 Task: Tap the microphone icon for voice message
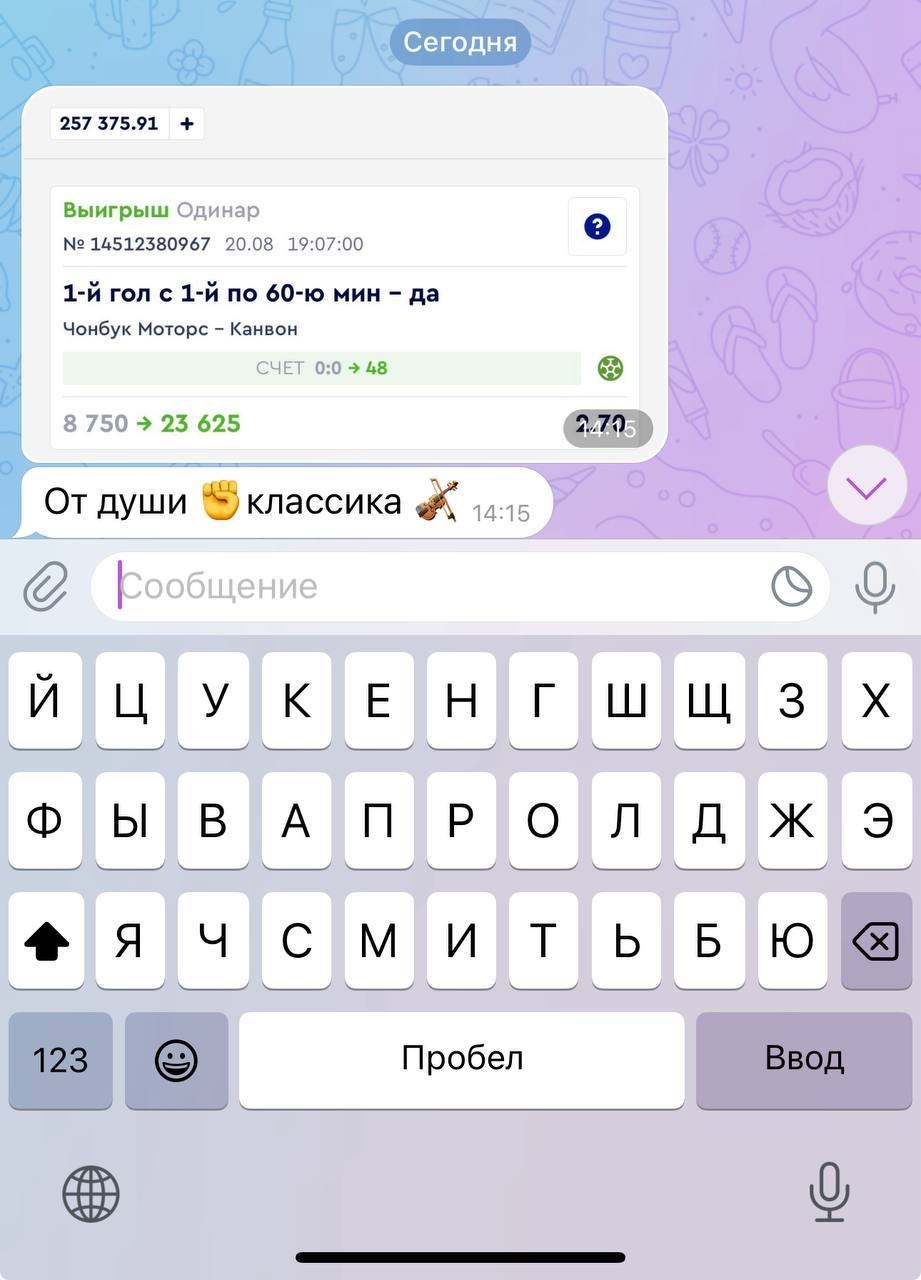point(875,586)
